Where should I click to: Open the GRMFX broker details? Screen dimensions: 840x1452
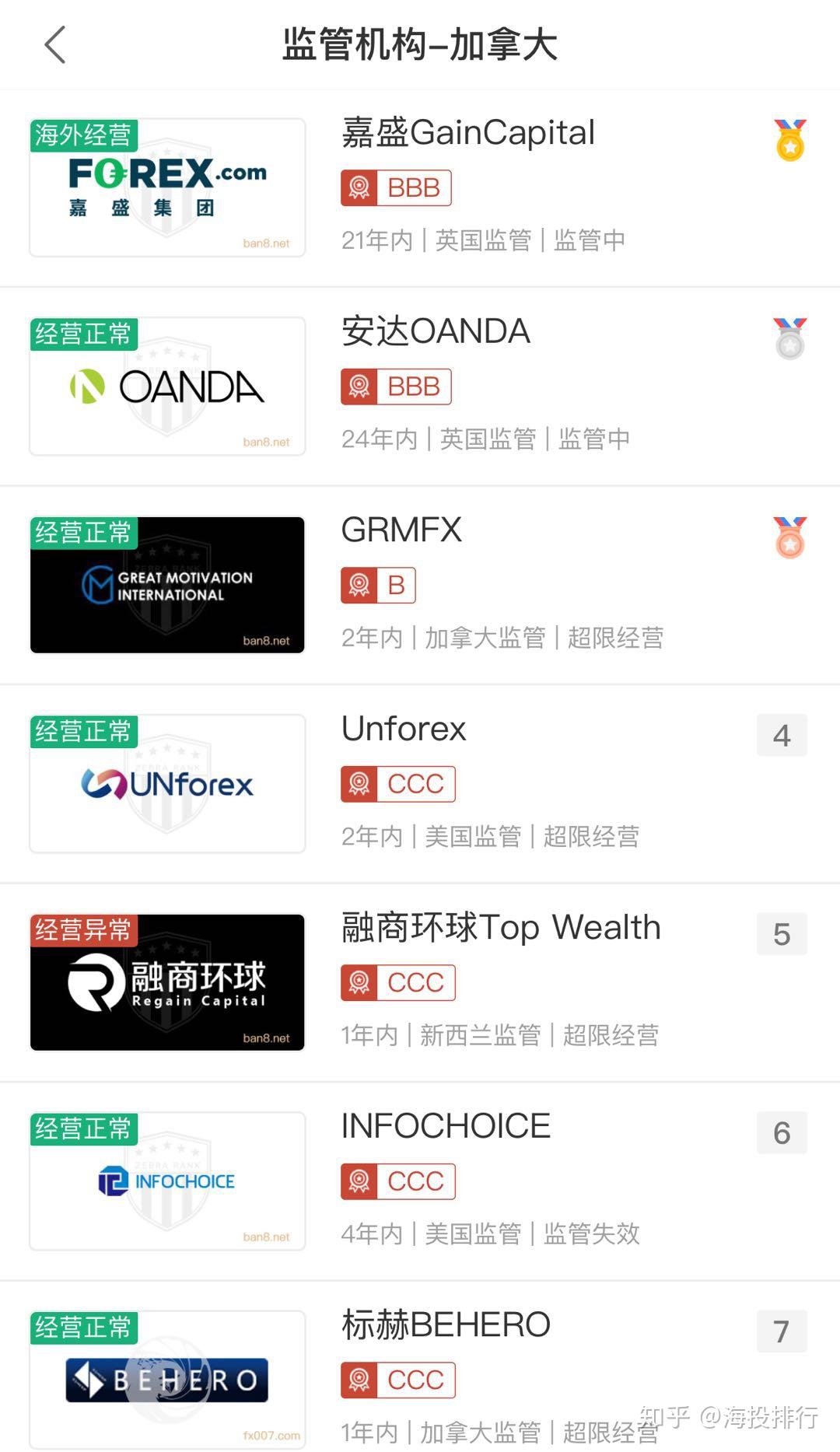(401, 530)
